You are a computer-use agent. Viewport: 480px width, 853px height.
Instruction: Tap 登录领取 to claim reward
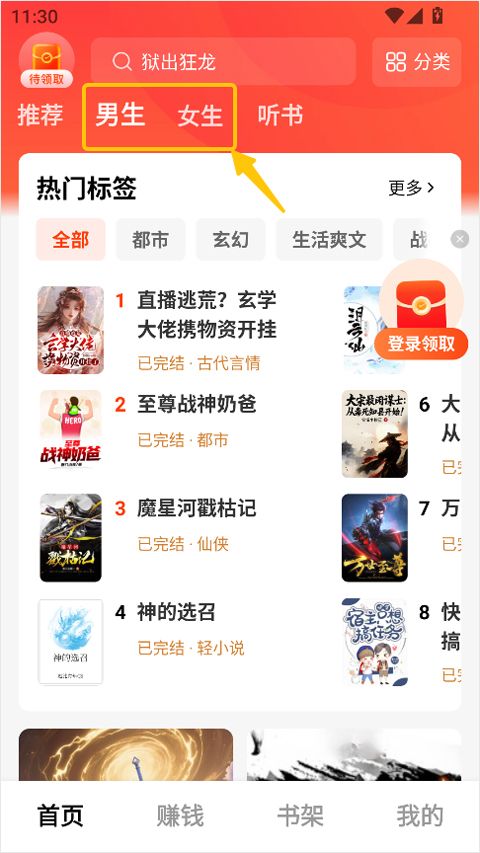point(421,344)
